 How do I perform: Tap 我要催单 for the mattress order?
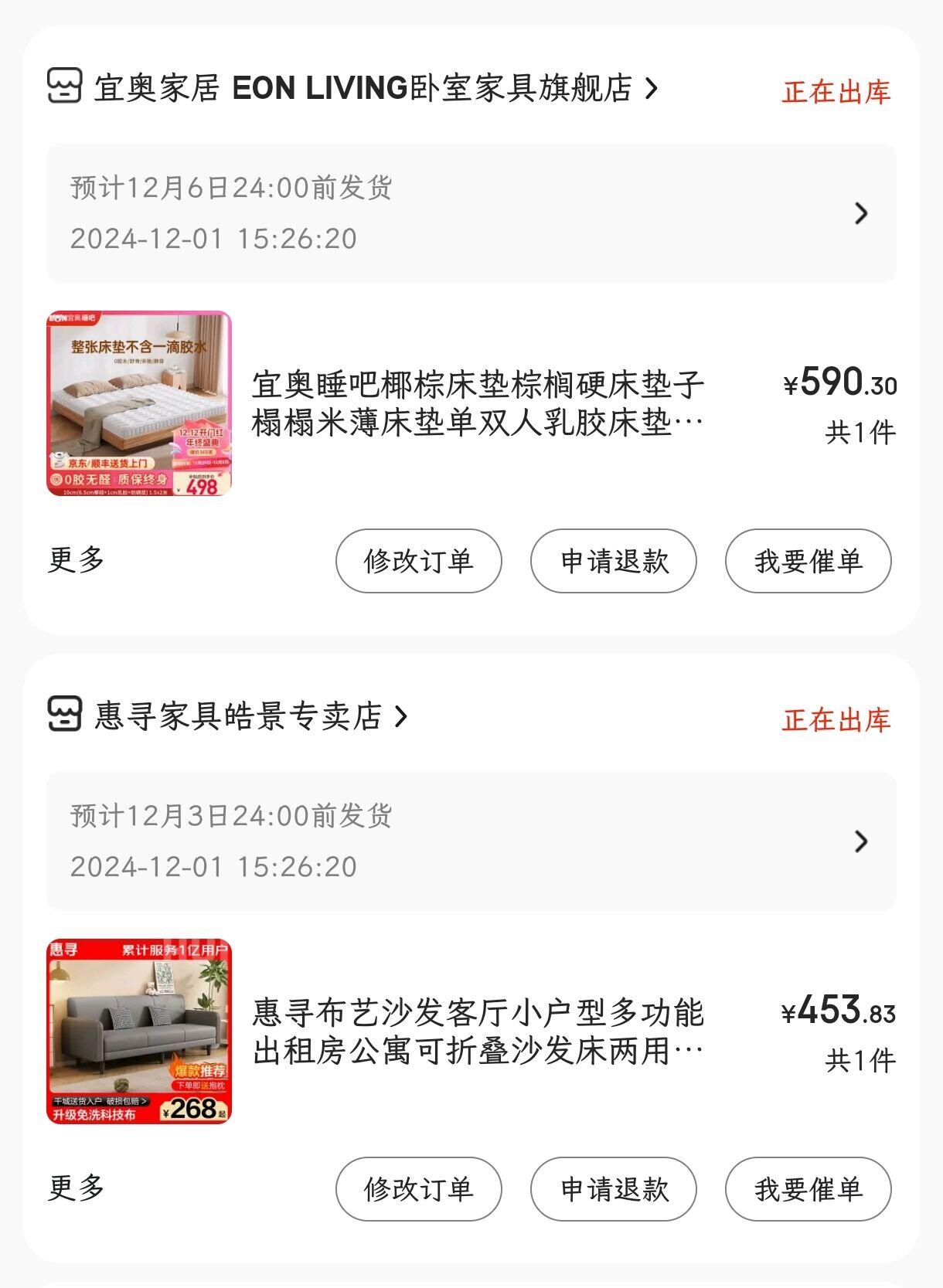pyautogui.click(x=808, y=561)
